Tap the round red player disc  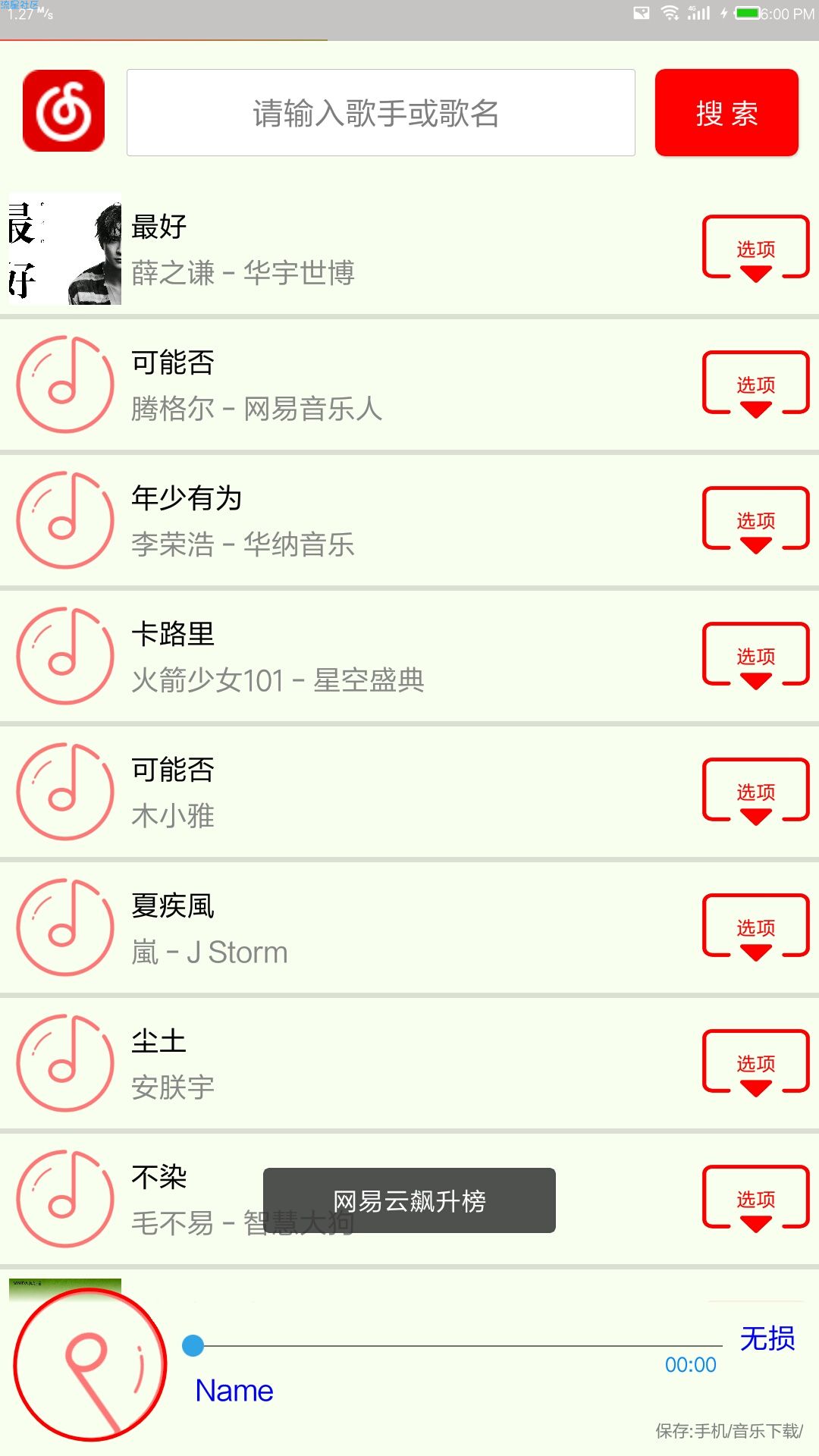[90, 1364]
